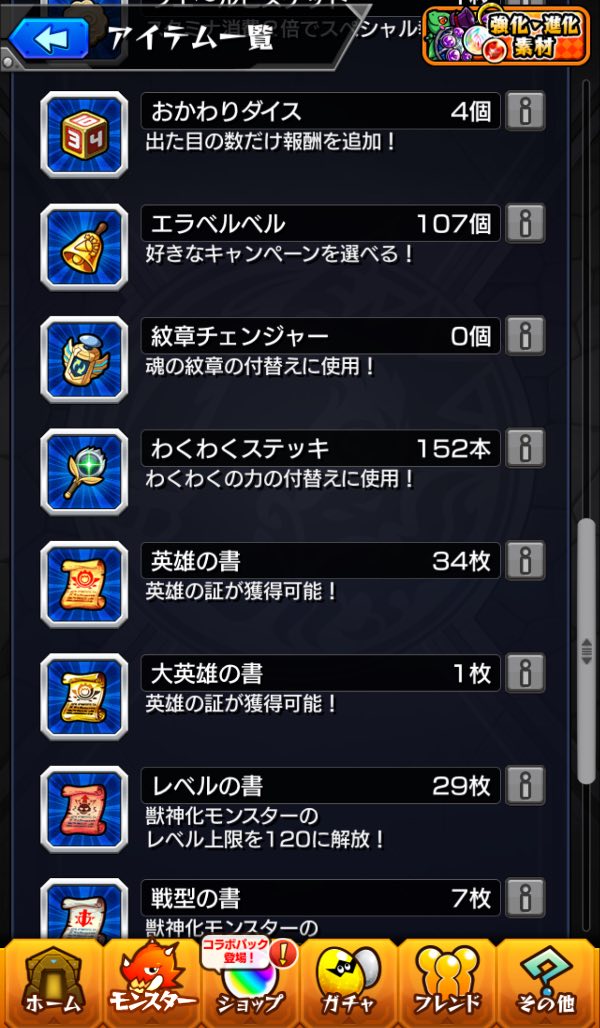
Task: Go to the ガチャ tab
Action: click(349, 984)
